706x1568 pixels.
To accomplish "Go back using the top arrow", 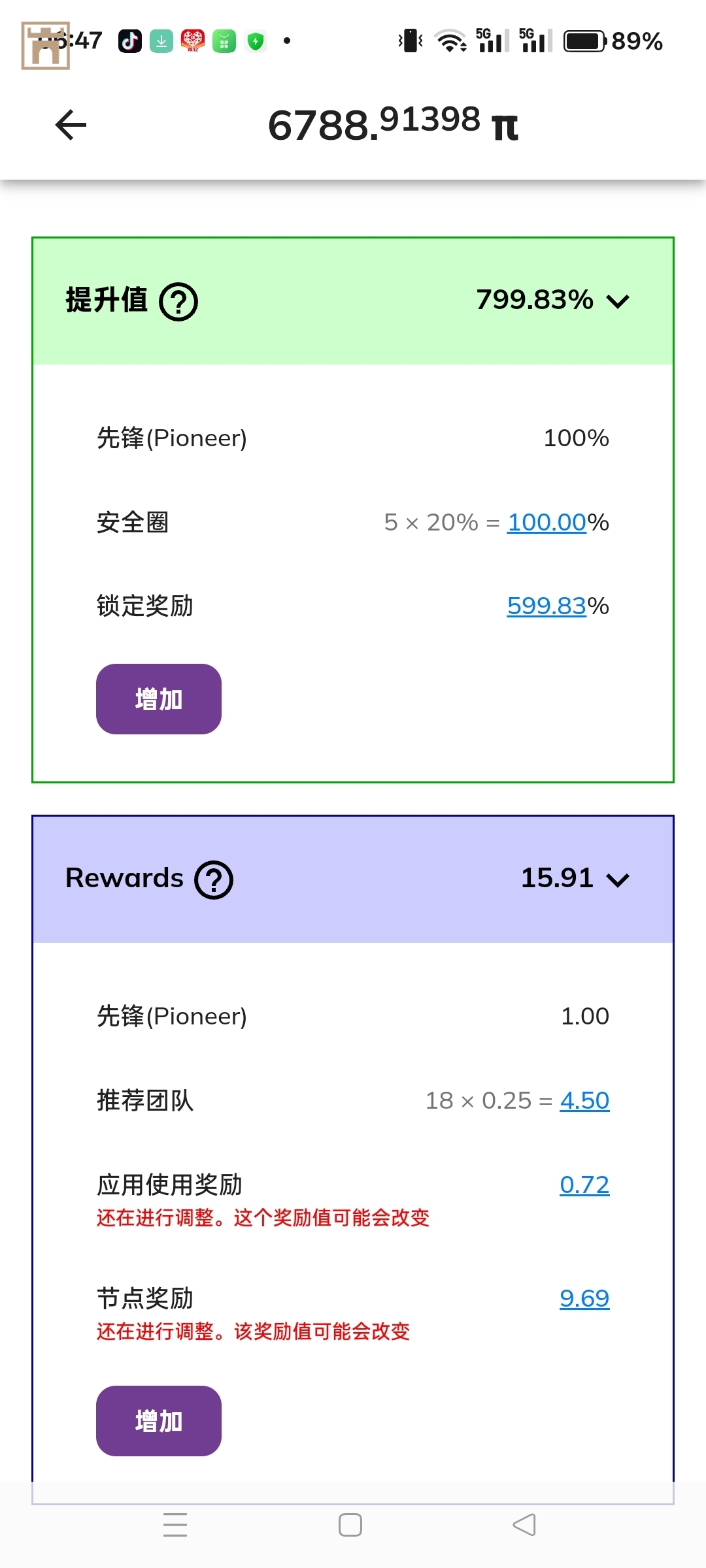I will (71, 125).
